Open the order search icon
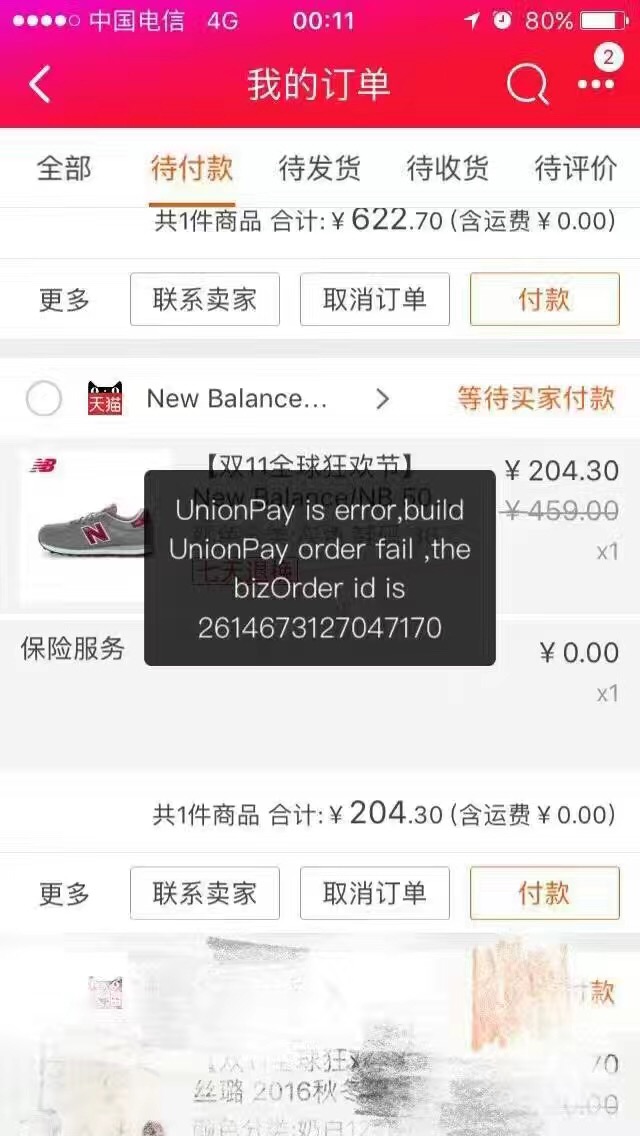The width and height of the screenshot is (640, 1136). tap(527, 85)
